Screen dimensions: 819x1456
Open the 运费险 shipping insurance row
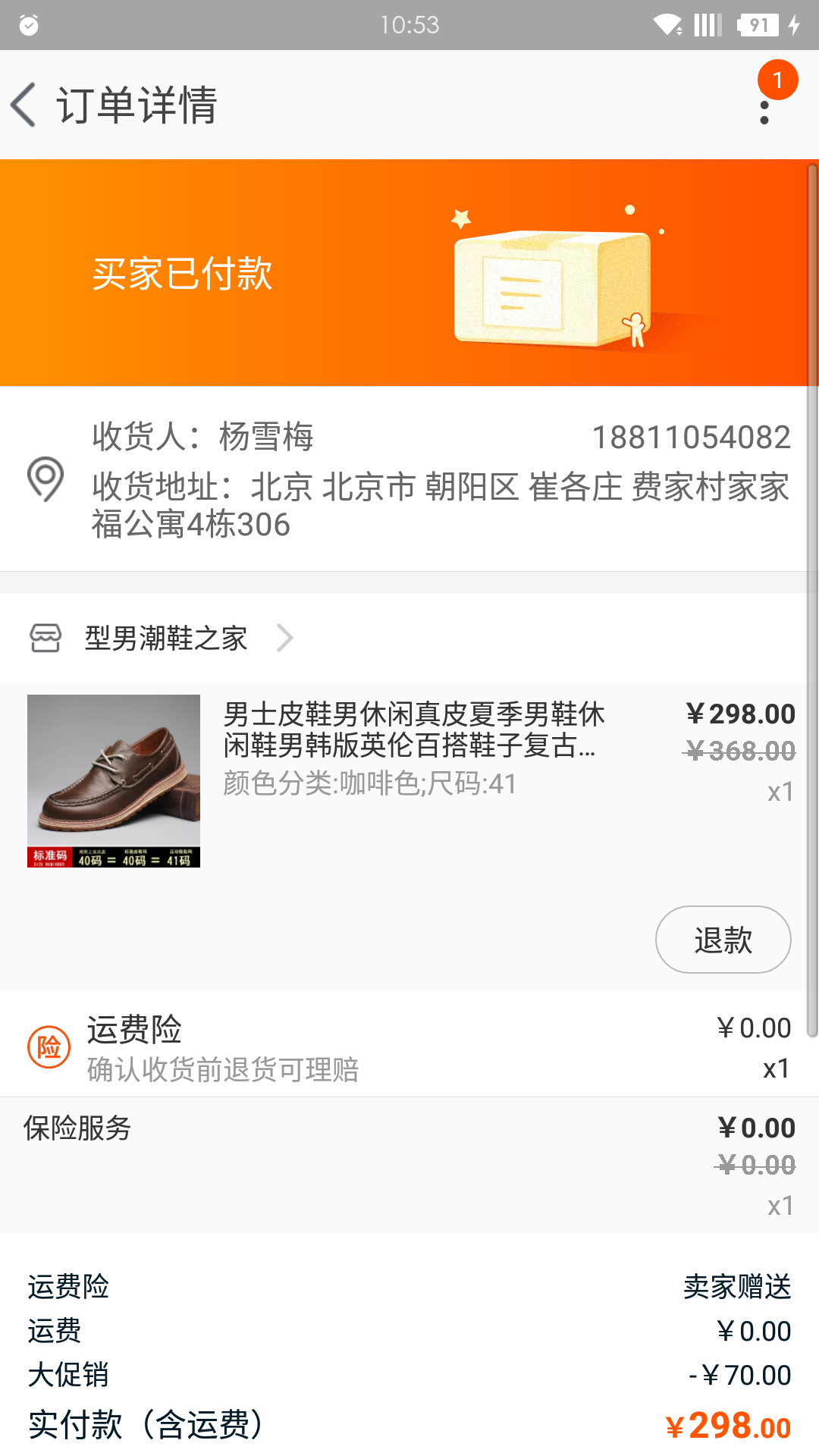coord(409,1046)
